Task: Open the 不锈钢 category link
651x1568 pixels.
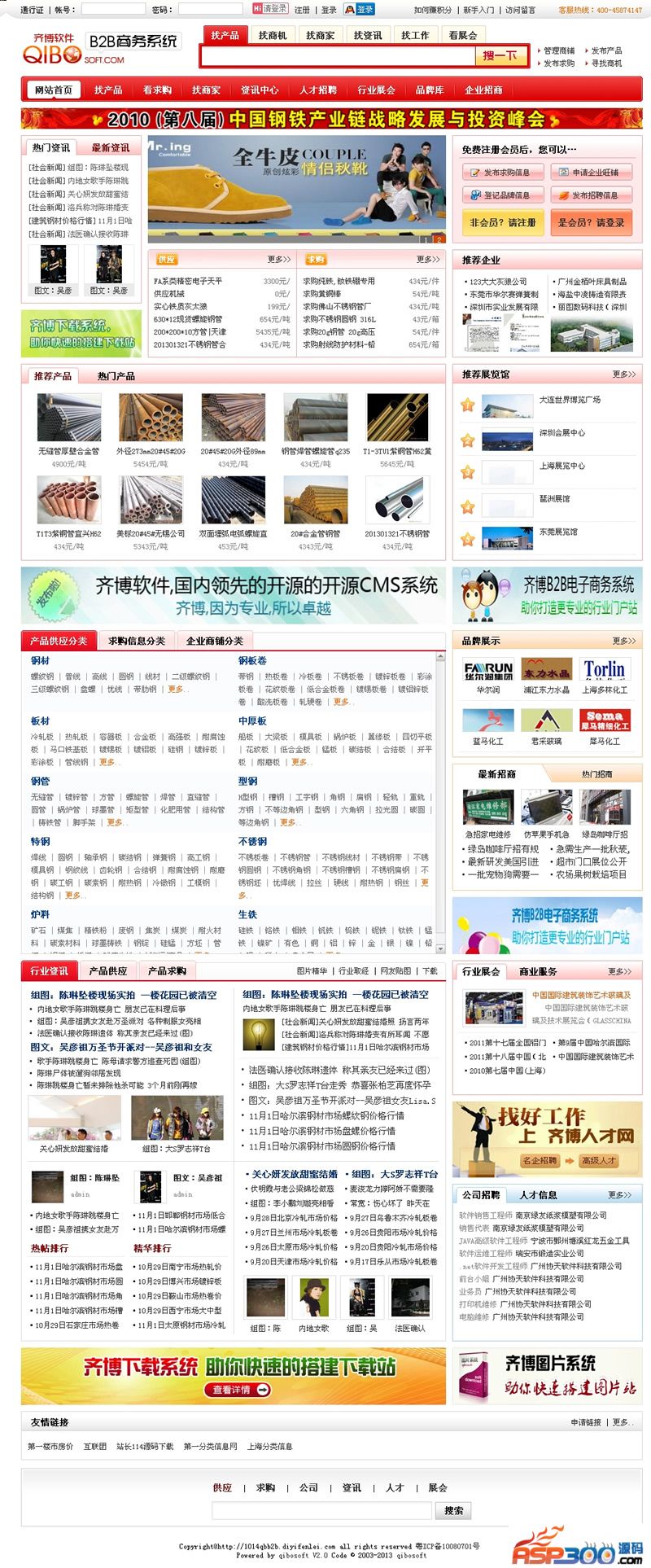Action: (x=252, y=841)
